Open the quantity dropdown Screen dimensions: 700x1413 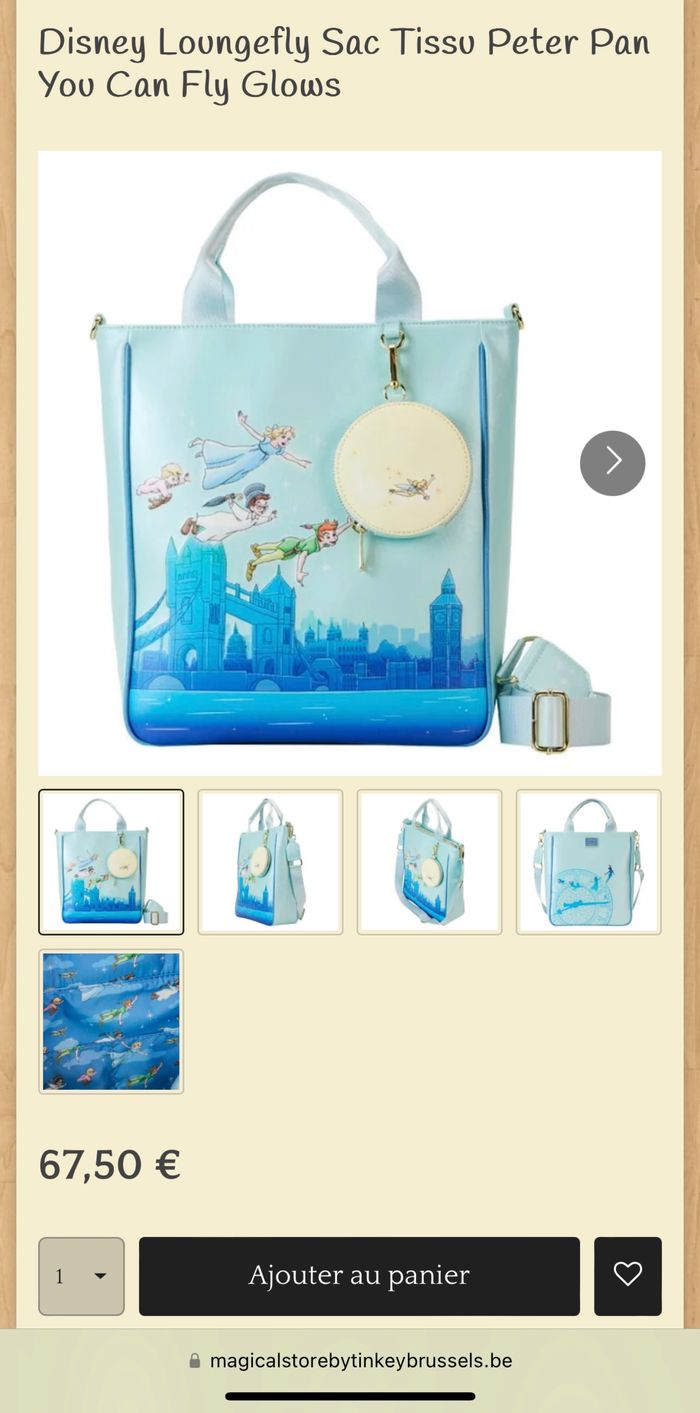[81, 1276]
